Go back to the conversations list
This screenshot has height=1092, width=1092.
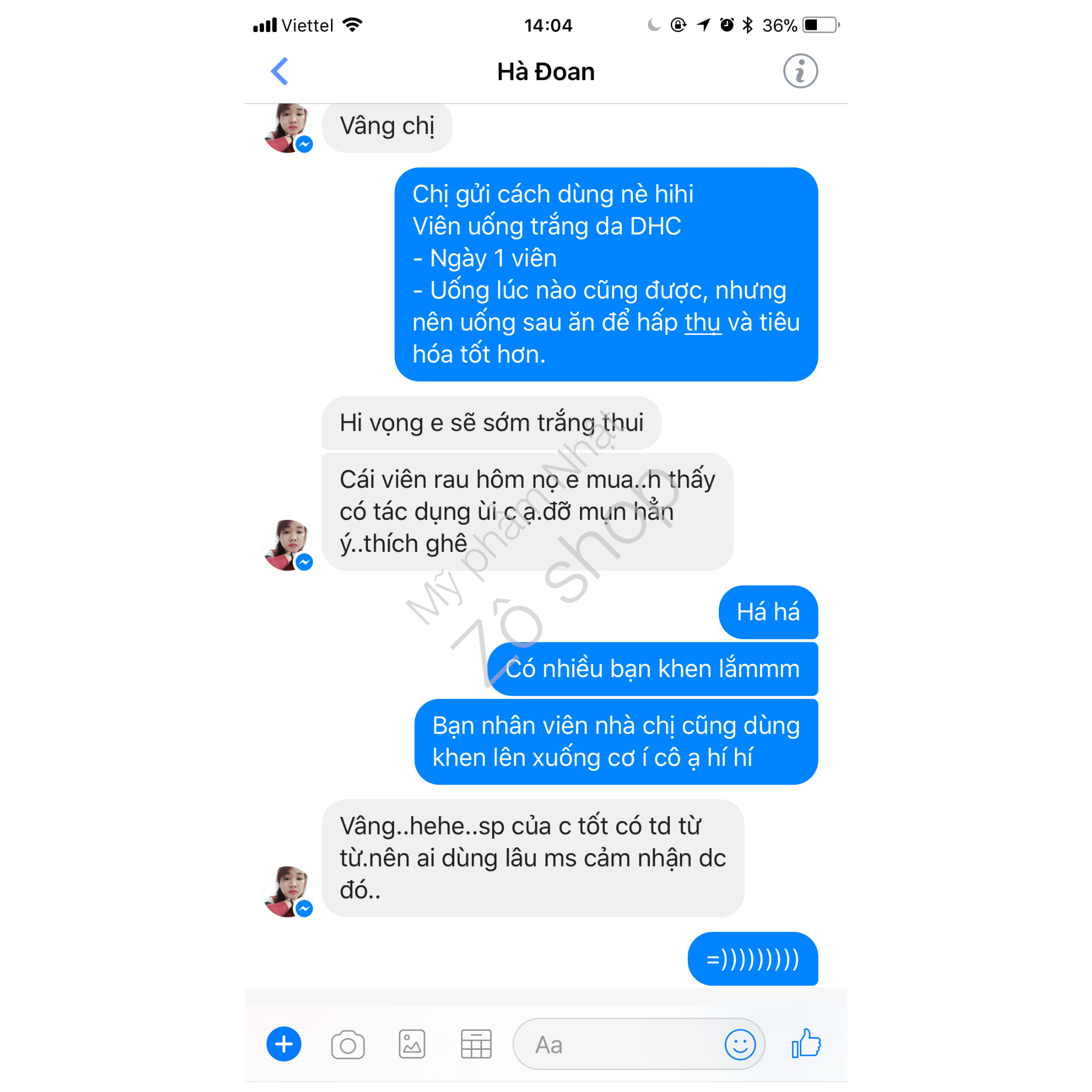[280, 71]
